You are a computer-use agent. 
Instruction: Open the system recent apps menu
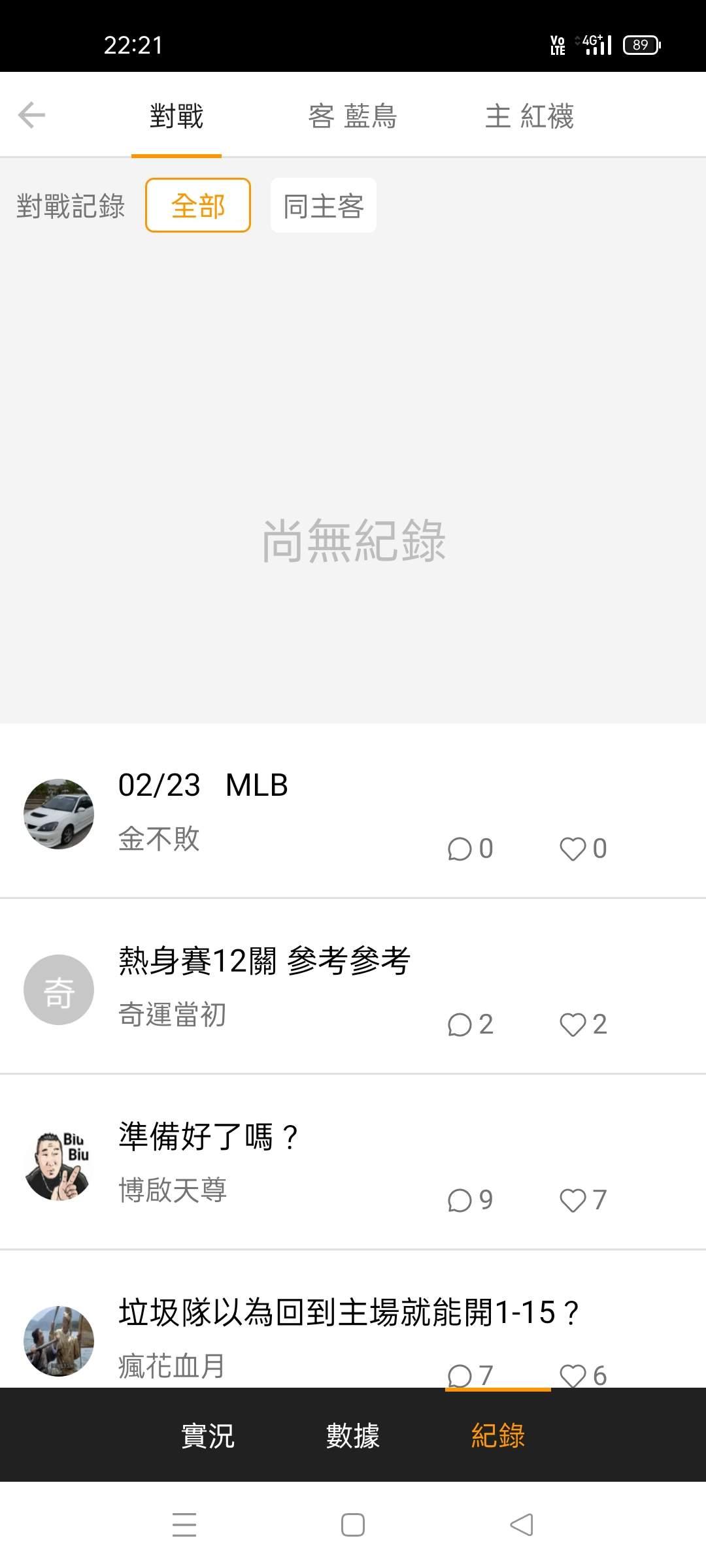click(184, 1525)
